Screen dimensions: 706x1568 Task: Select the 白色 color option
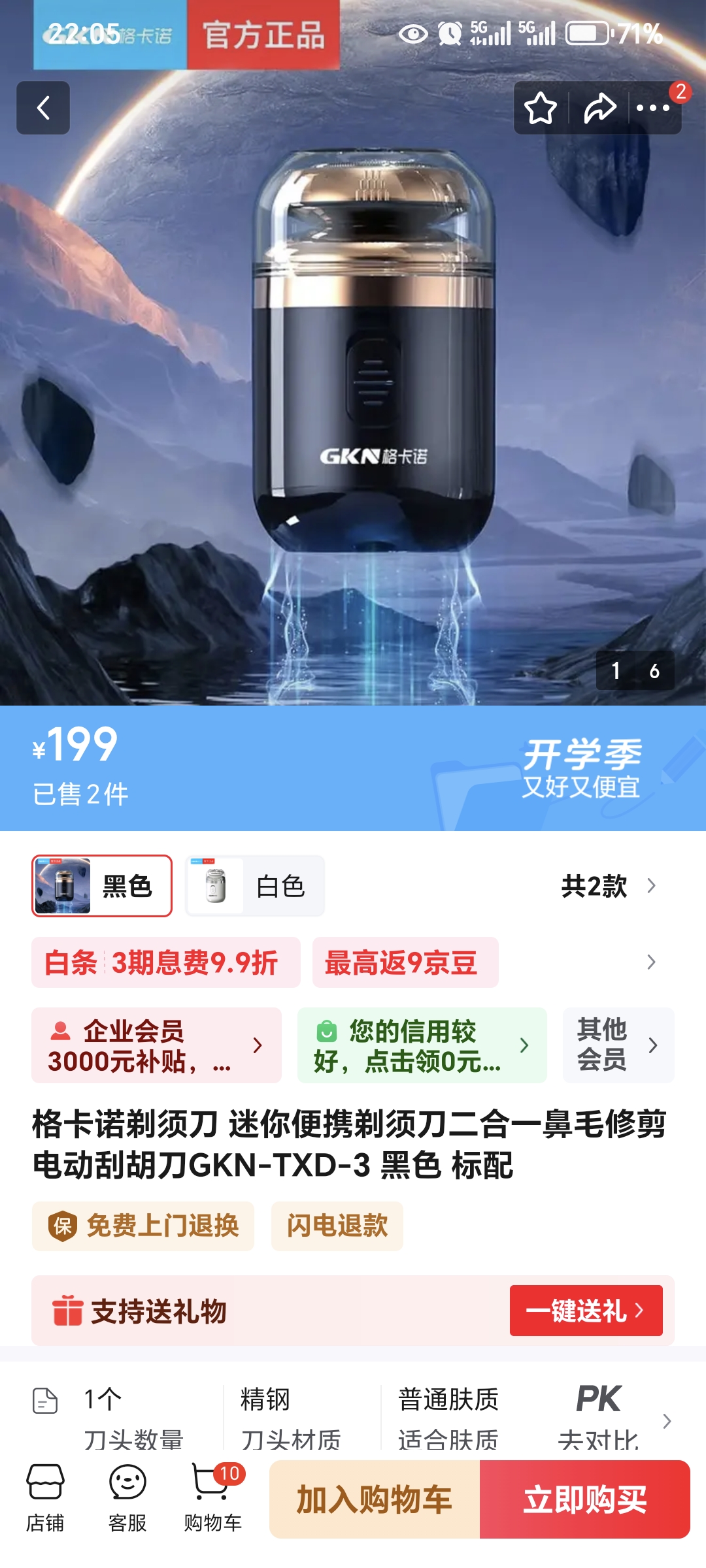[x=255, y=886]
